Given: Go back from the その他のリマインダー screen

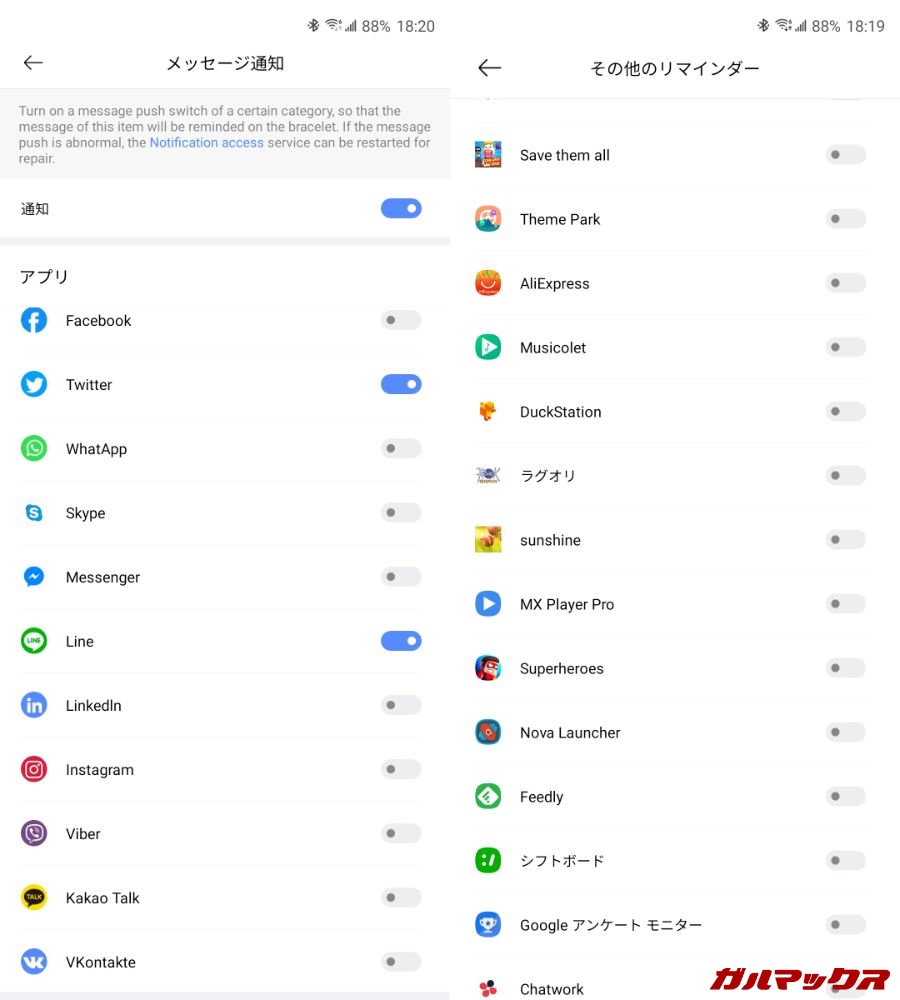Looking at the screenshot, I should point(489,68).
